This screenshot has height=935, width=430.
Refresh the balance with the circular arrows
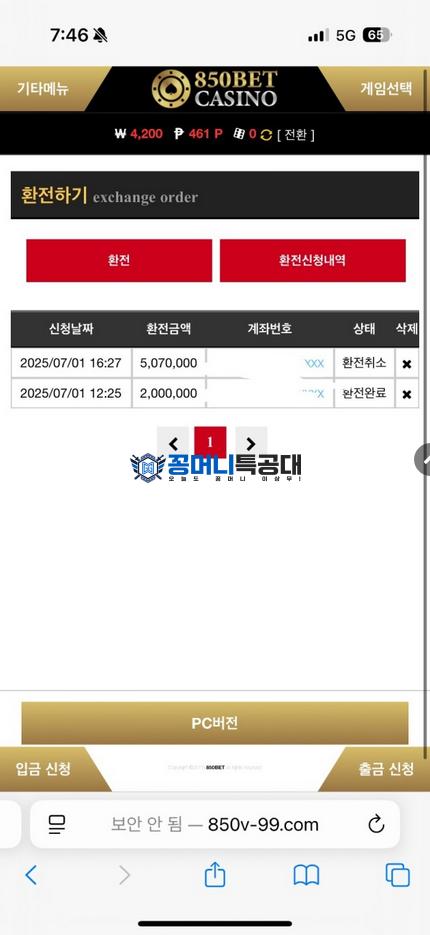266,135
